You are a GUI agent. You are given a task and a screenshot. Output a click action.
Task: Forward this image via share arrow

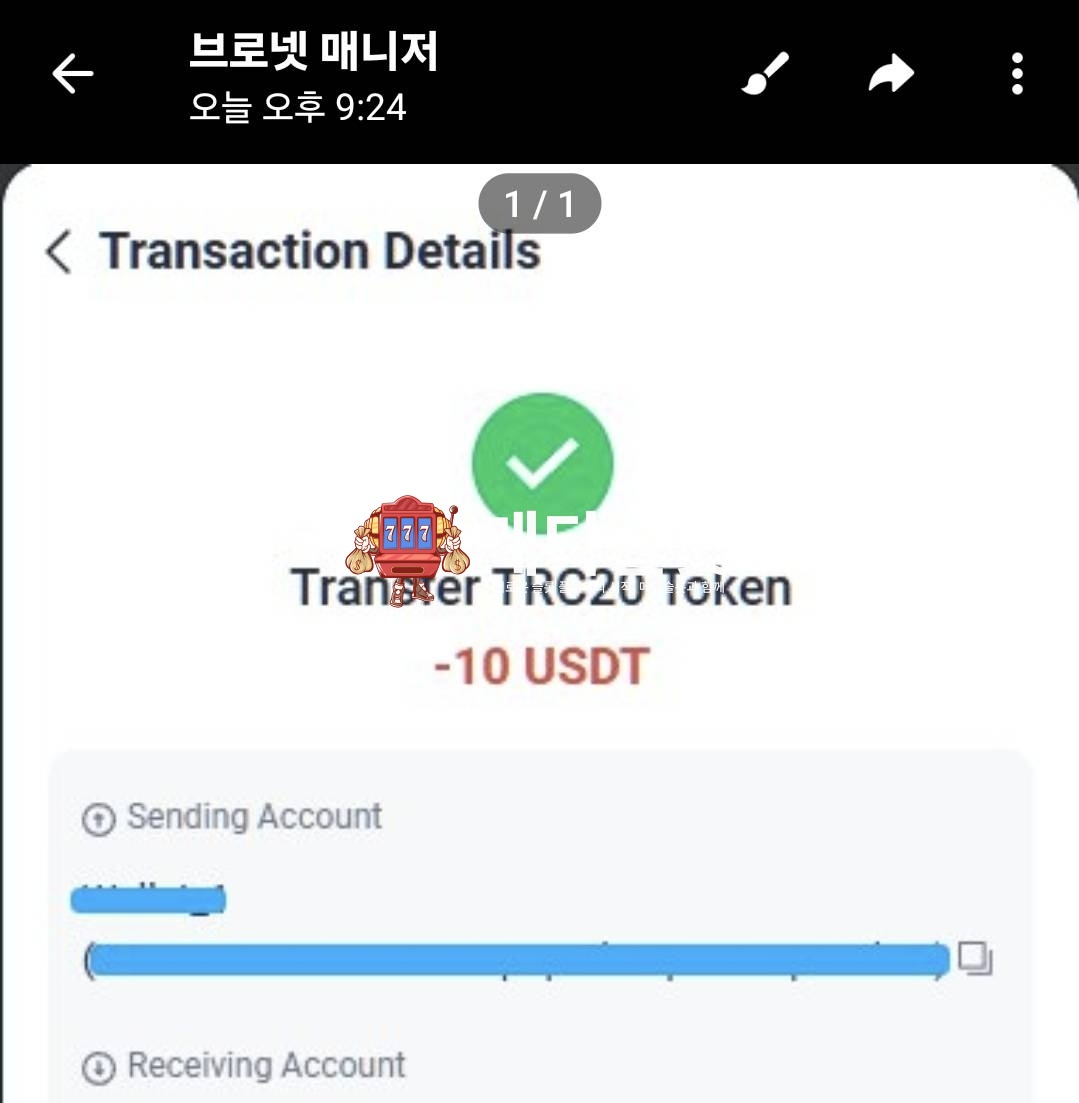point(890,74)
